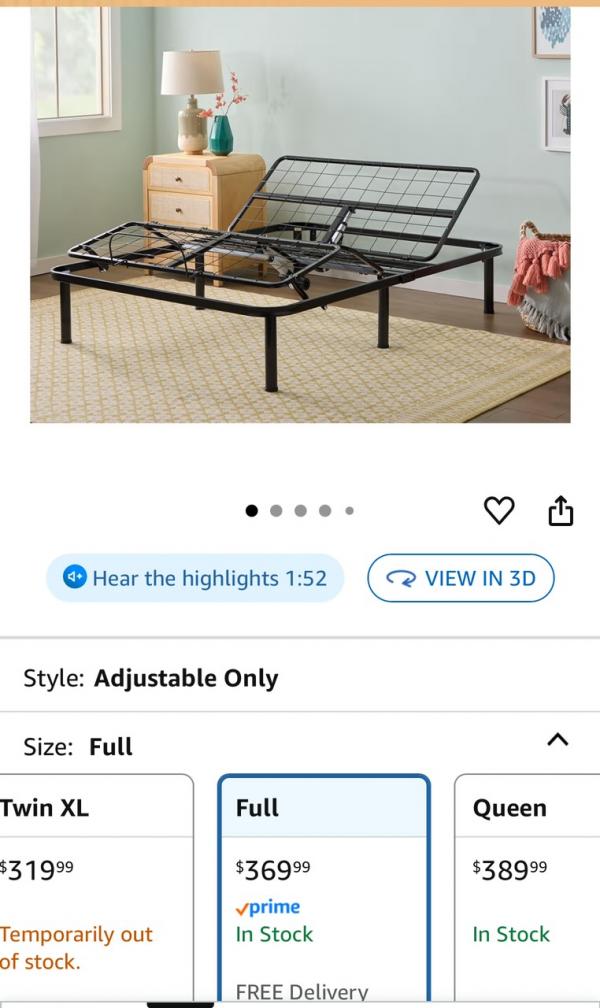This screenshot has width=600, height=1008.
Task: Open the View in 3D mode
Action: [x=460, y=578]
